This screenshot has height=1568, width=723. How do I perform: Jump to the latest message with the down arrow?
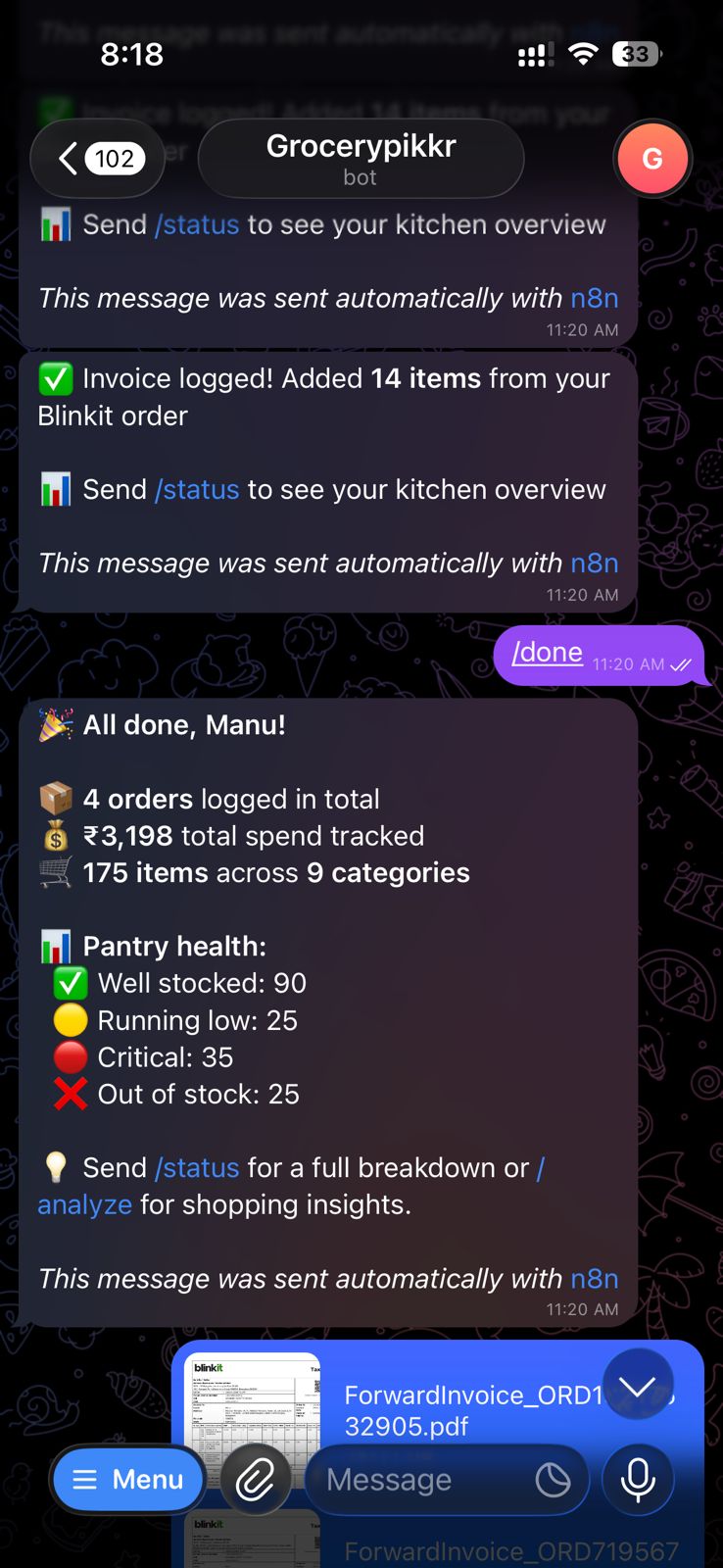point(638,1385)
